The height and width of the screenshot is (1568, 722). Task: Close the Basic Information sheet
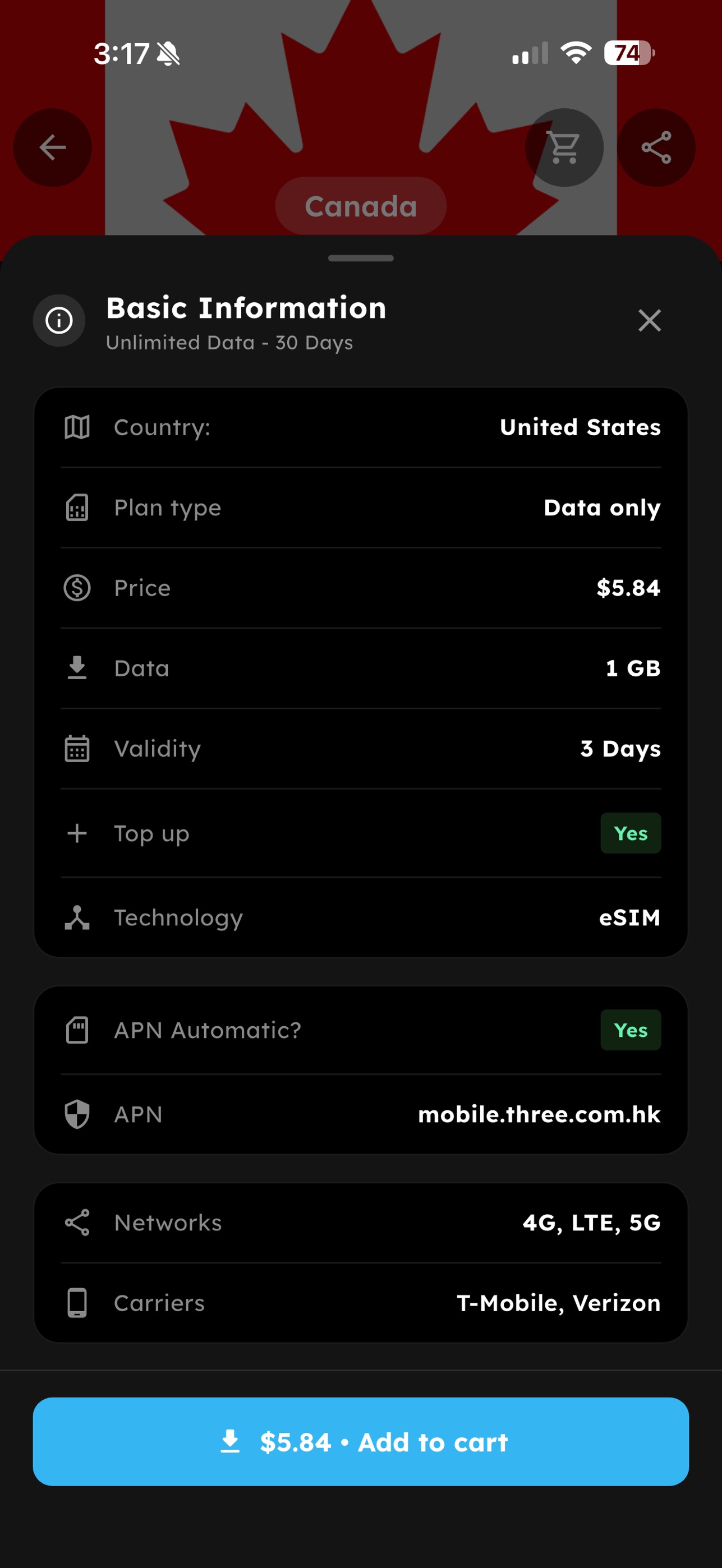click(649, 320)
